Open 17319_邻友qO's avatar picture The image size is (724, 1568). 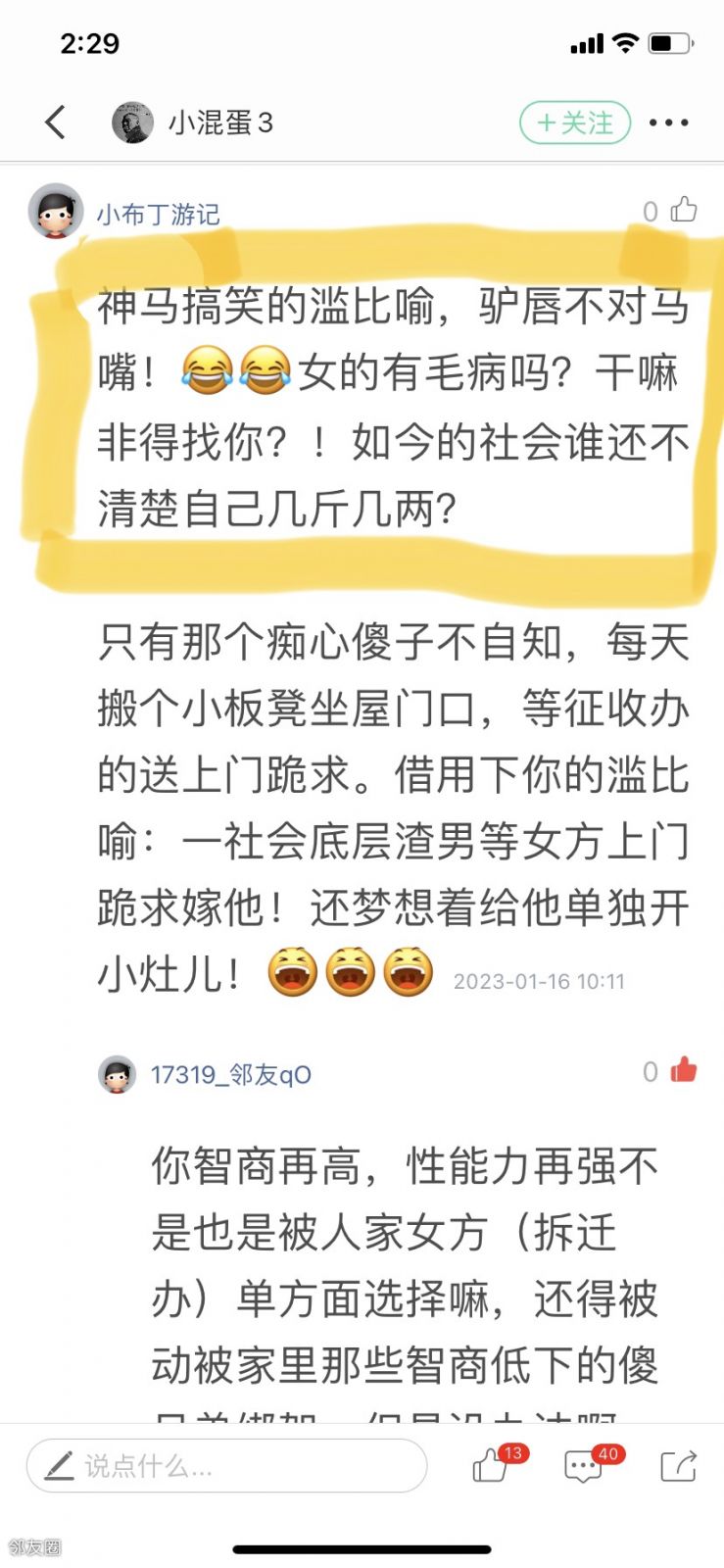(x=118, y=1074)
